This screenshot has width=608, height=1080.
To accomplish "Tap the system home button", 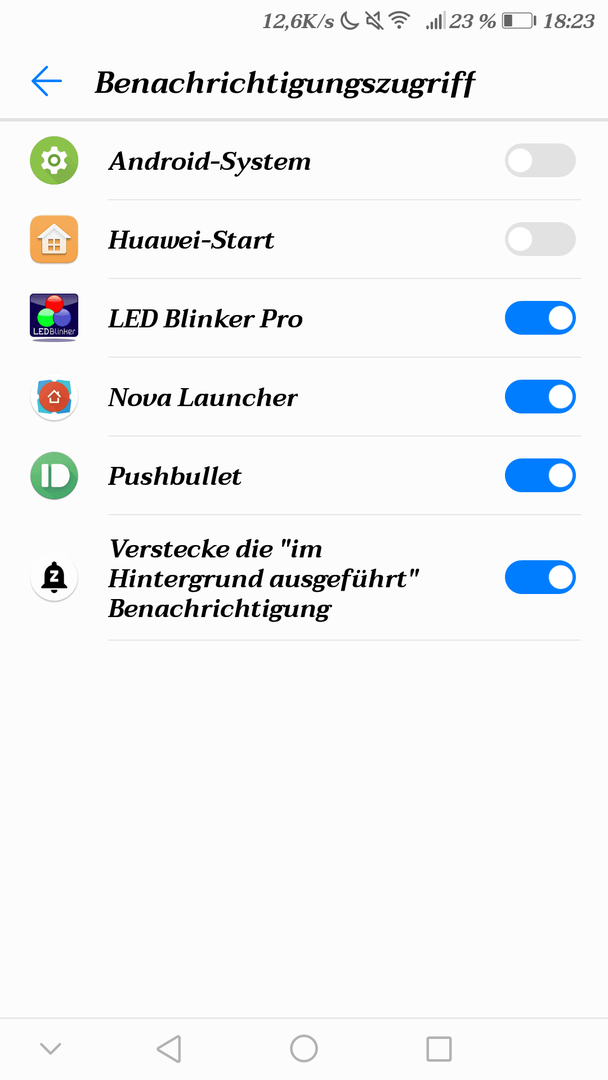I will click(304, 1049).
